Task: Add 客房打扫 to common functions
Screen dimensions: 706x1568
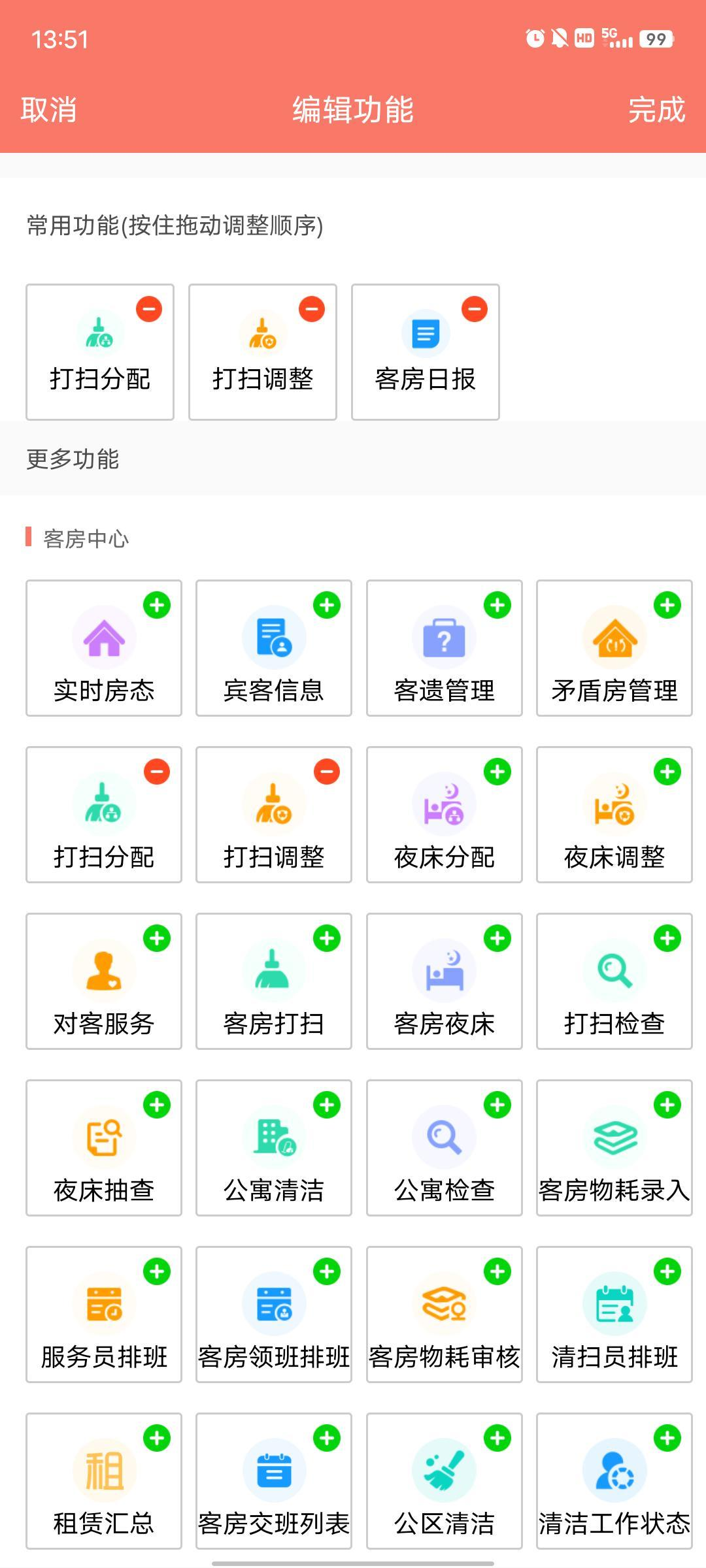Action: pos(327,938)
